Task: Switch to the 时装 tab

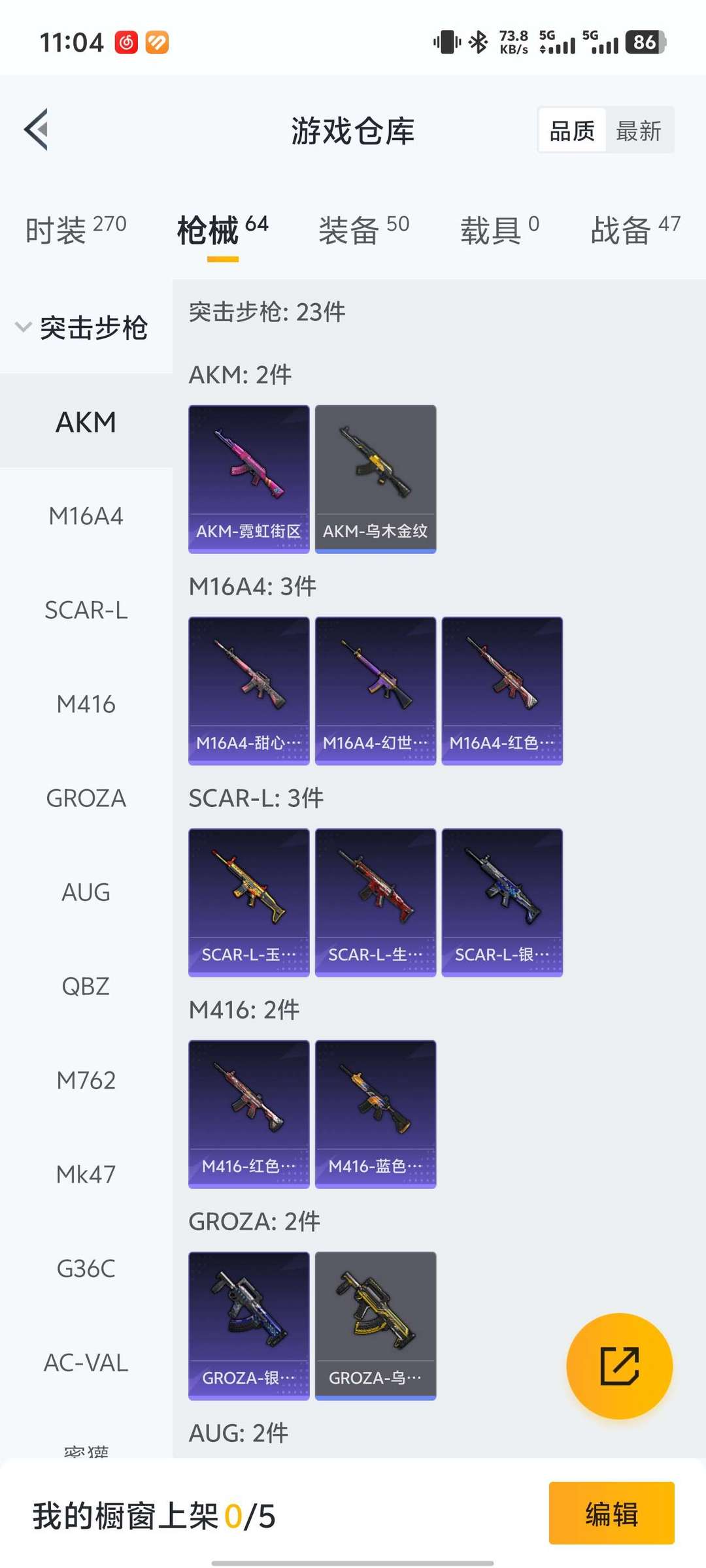Action: [76, 230]
